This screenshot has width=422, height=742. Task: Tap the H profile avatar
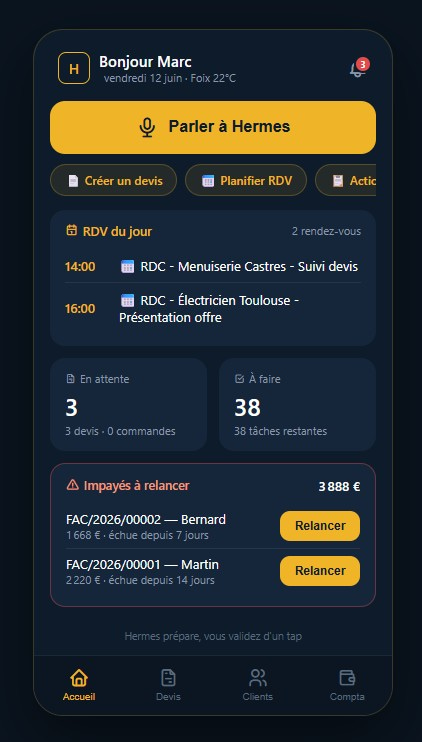pyautogui.click(x=74, y=68)
